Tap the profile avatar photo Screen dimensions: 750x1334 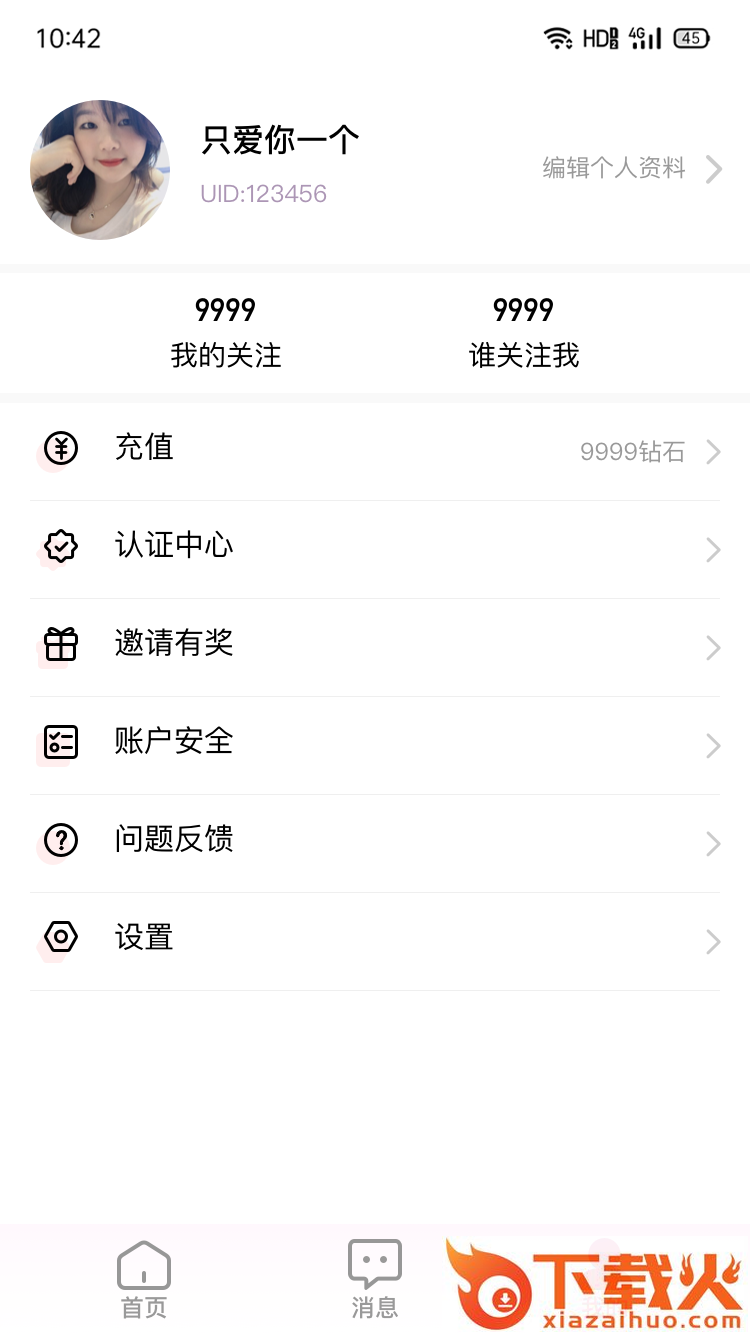[100, 170]
